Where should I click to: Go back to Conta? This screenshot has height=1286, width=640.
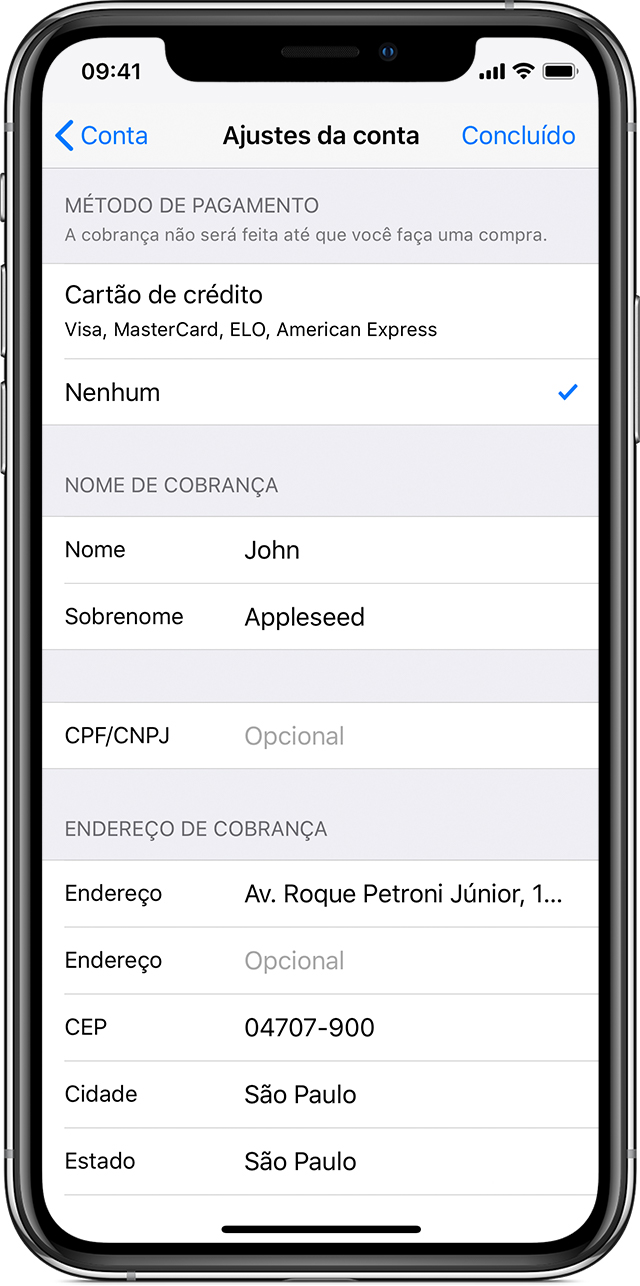tap(101, 136)
